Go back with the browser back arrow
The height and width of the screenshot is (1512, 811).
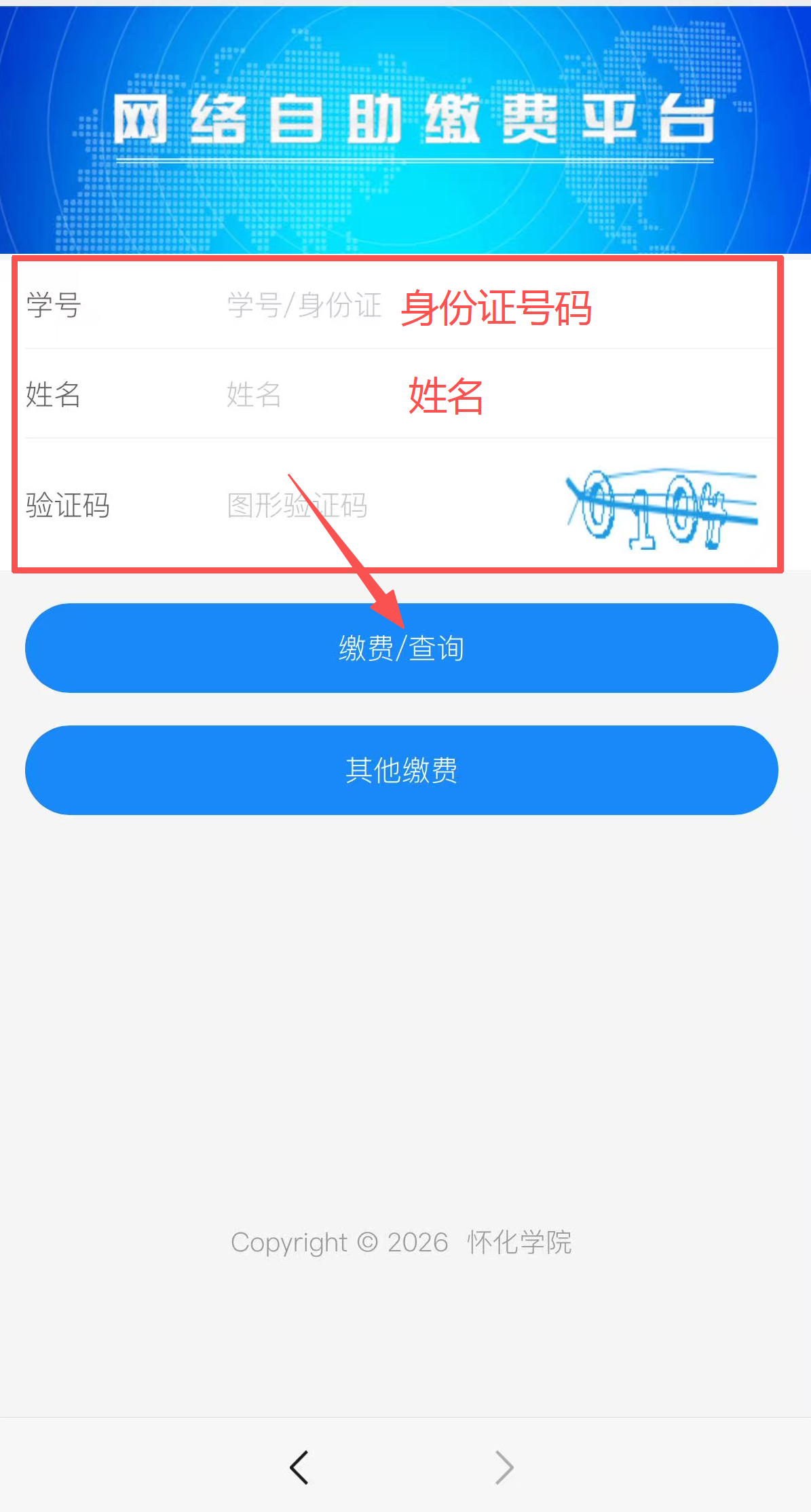299,1467
